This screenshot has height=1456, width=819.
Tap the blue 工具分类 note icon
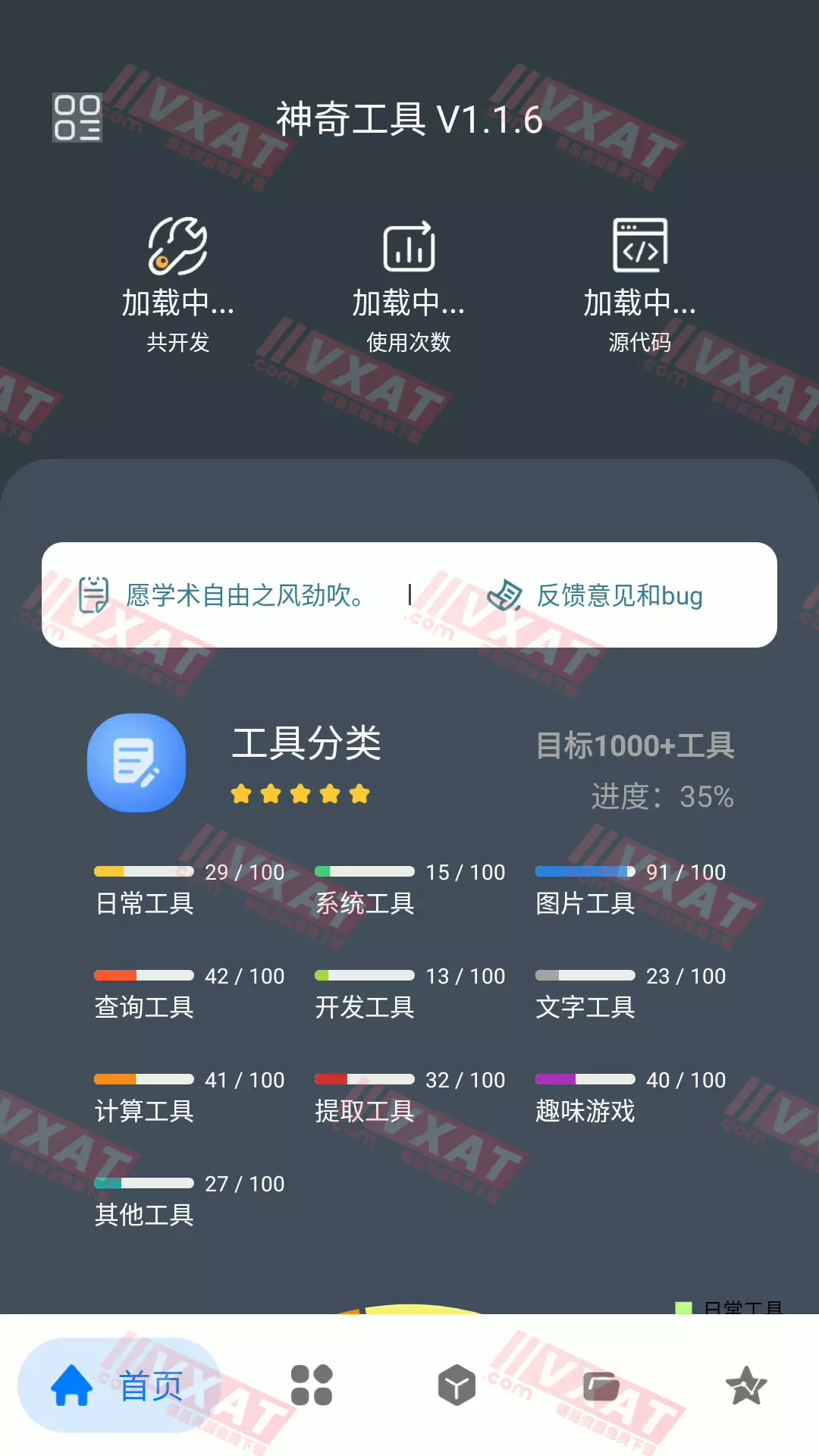point(136,763)
